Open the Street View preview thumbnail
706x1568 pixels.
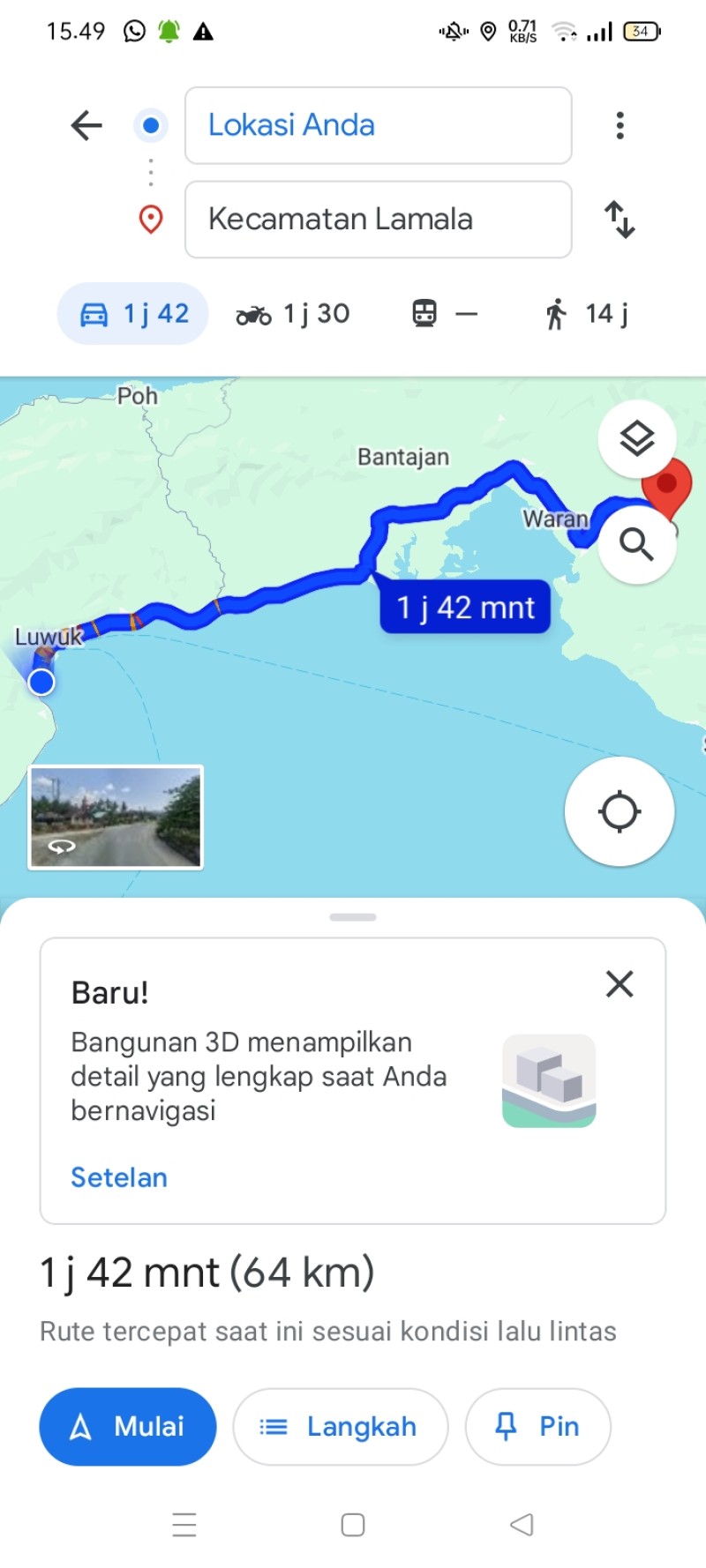coord(116,818)
